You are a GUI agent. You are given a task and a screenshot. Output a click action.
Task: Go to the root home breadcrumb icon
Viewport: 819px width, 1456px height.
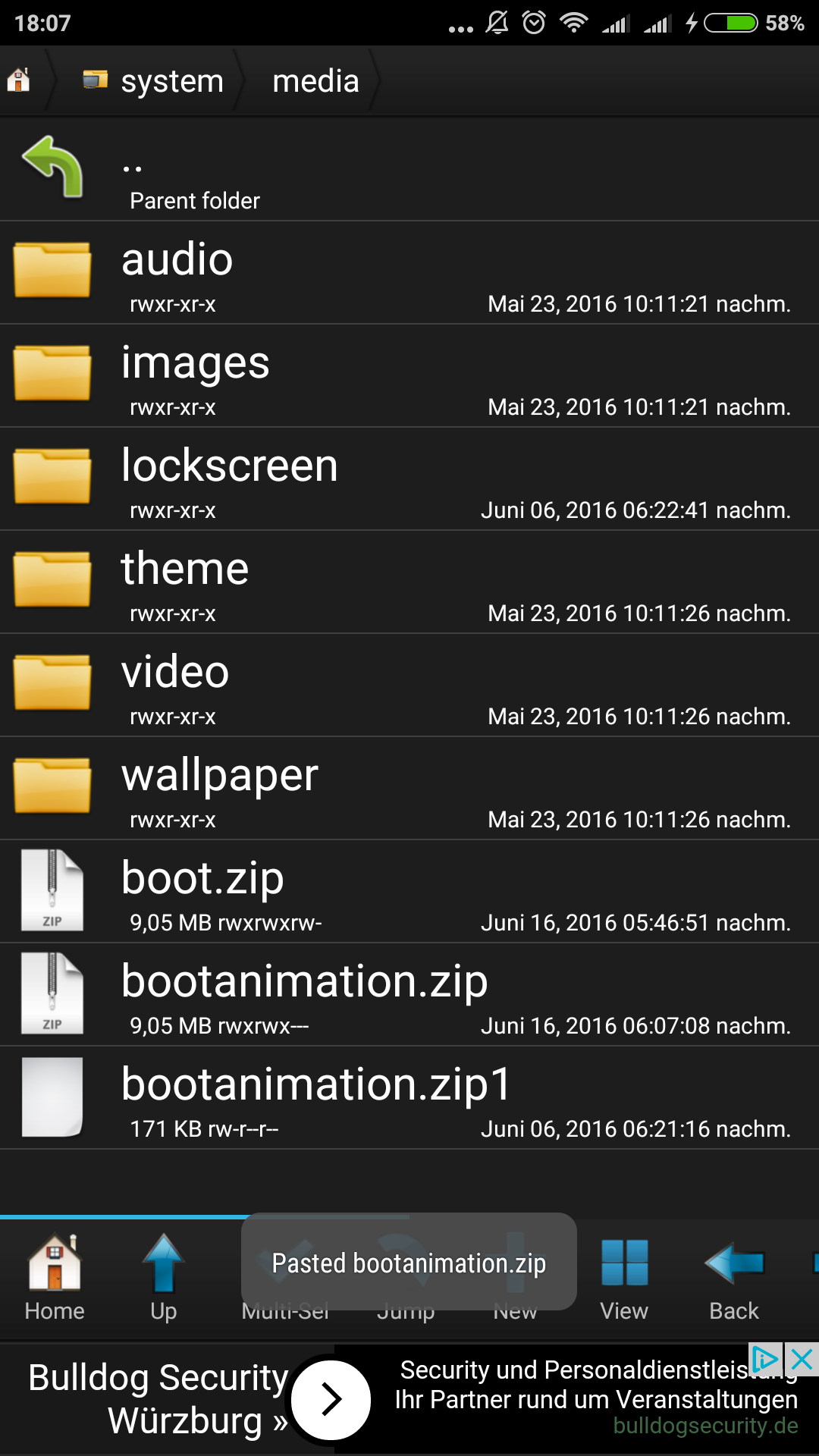(x=19, y=80)
